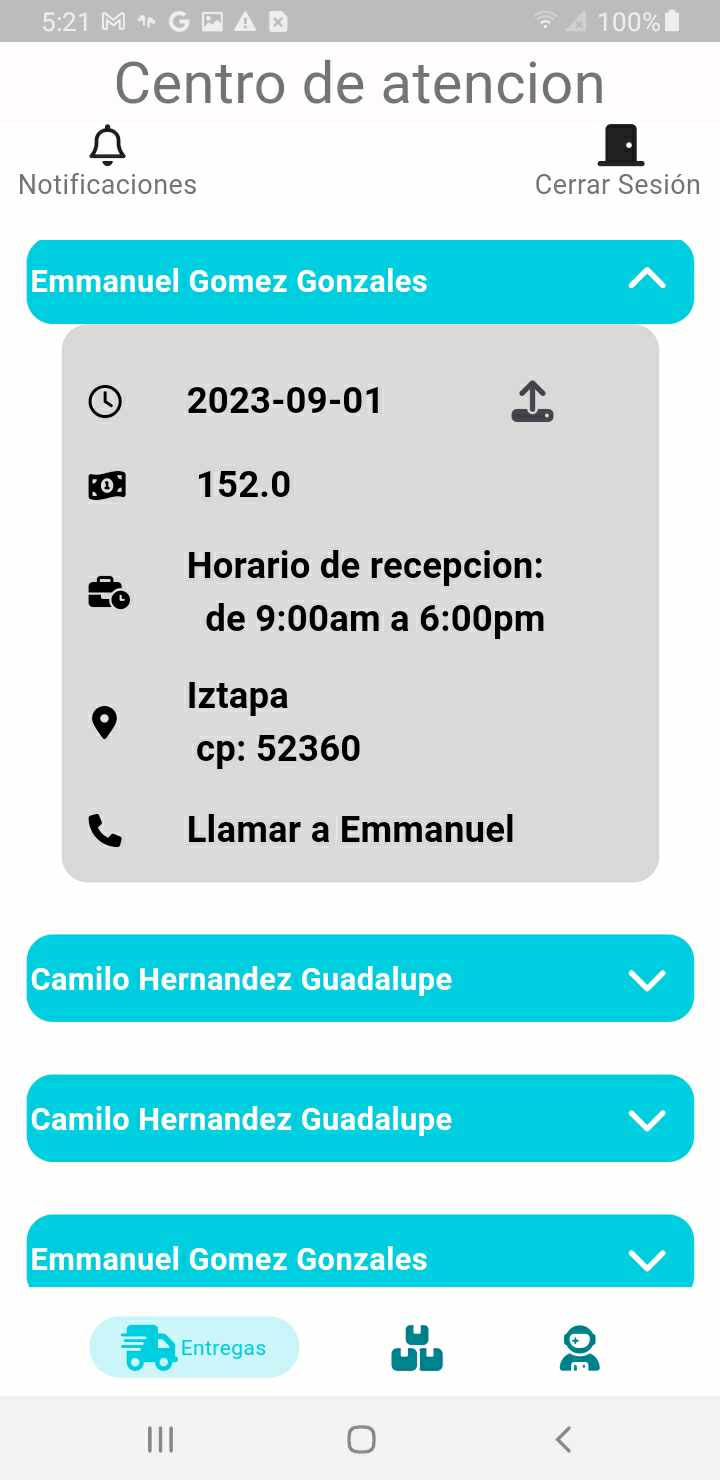Expand the collapsed Emmanuel Gomez Gonzales entry
The width and height of the screenshot is (720, 1480).
647,1258
